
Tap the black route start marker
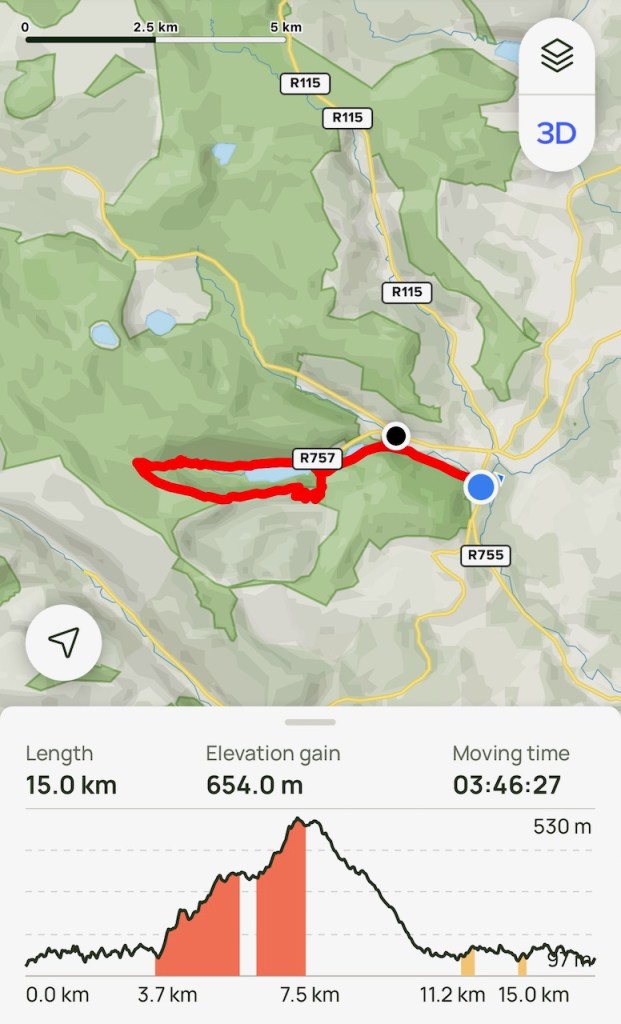pos(397,435)
